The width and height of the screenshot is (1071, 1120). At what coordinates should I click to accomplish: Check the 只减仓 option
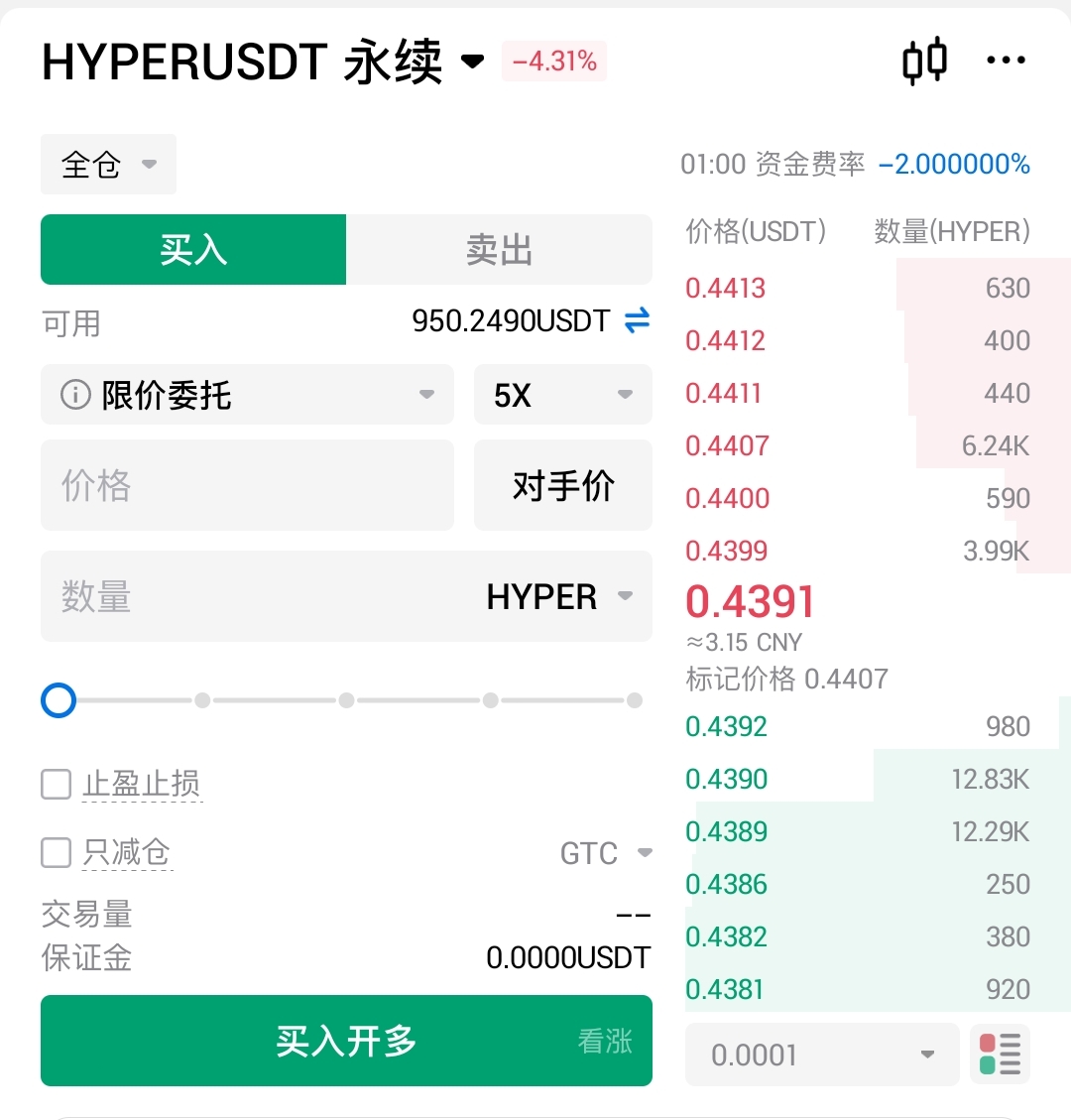(57, 853)
